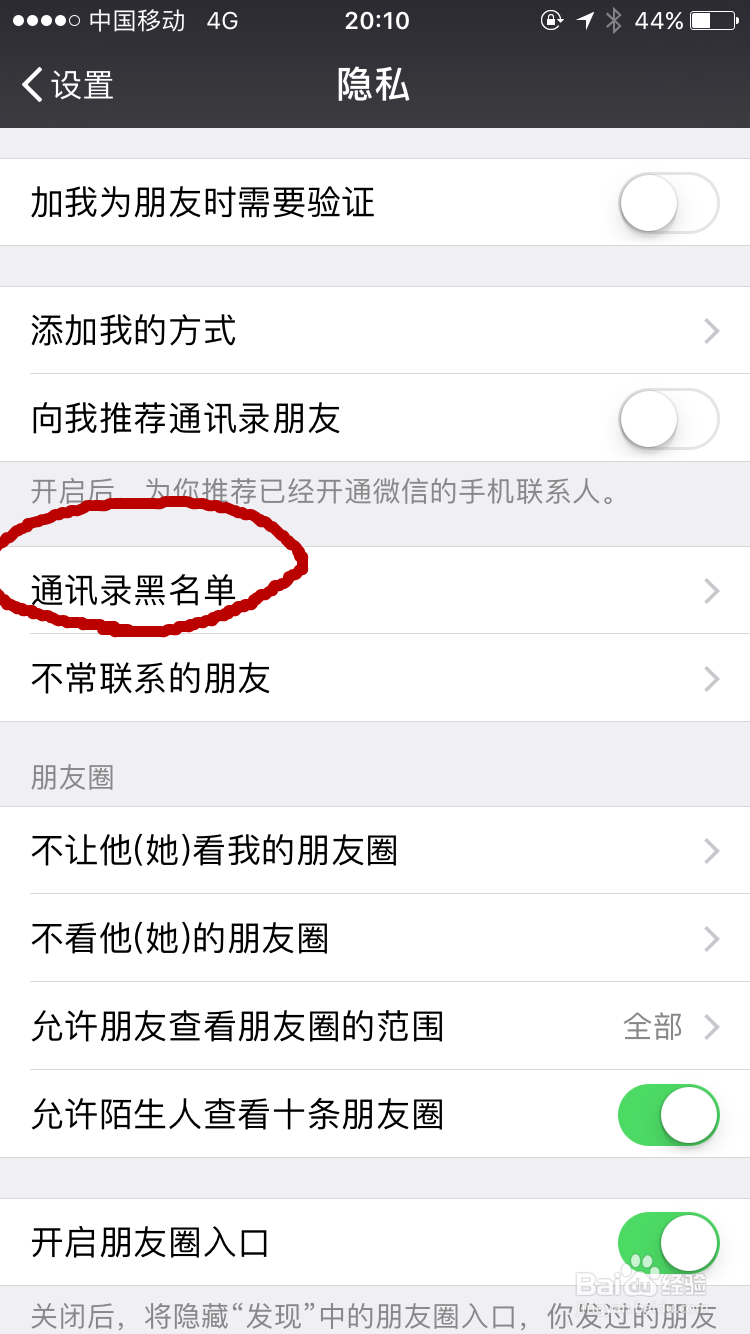Tap the clock showing 20:10

coord(375,20)
